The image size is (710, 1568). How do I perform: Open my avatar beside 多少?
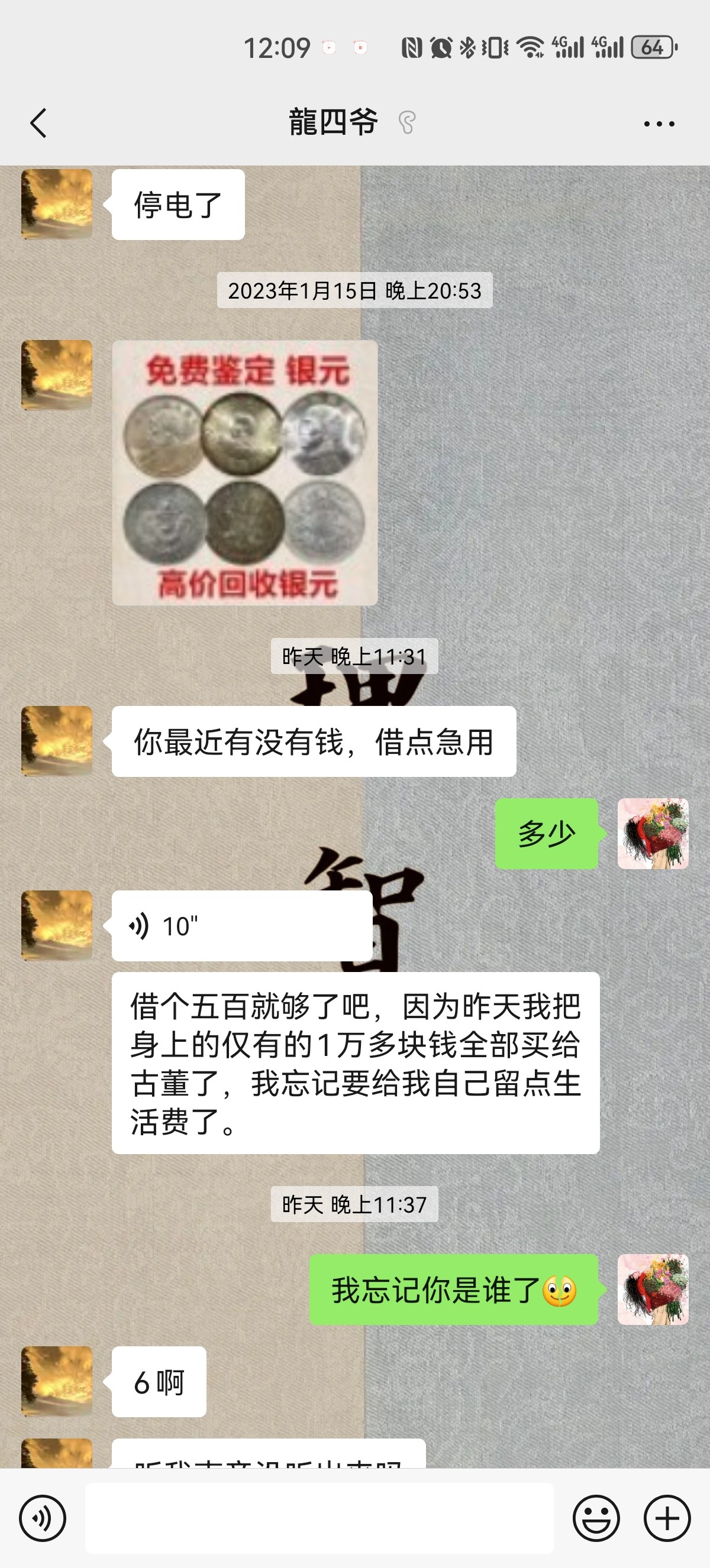(653, 833)
